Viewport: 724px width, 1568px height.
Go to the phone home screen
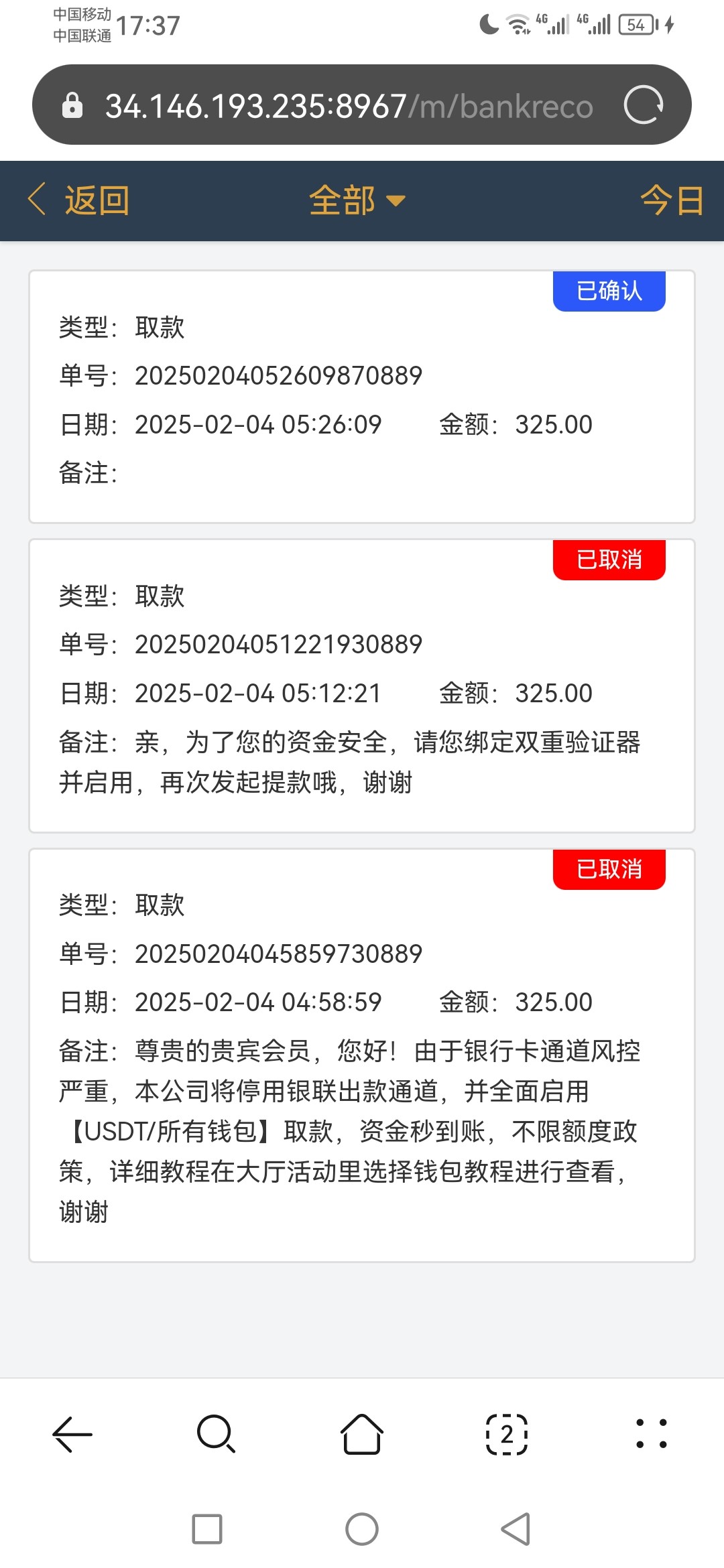[362, 1529]
